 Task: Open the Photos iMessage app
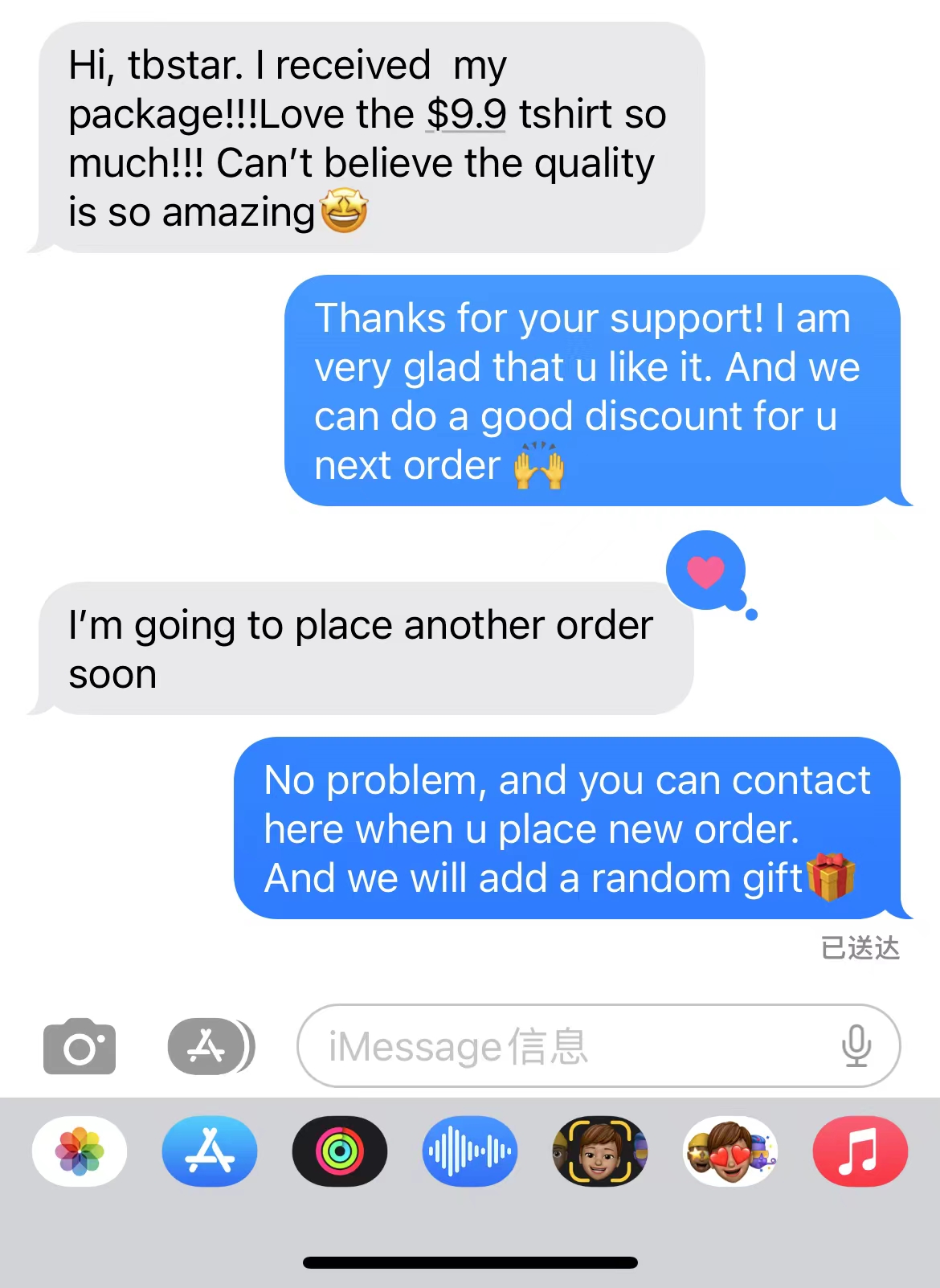(80, 1151)
